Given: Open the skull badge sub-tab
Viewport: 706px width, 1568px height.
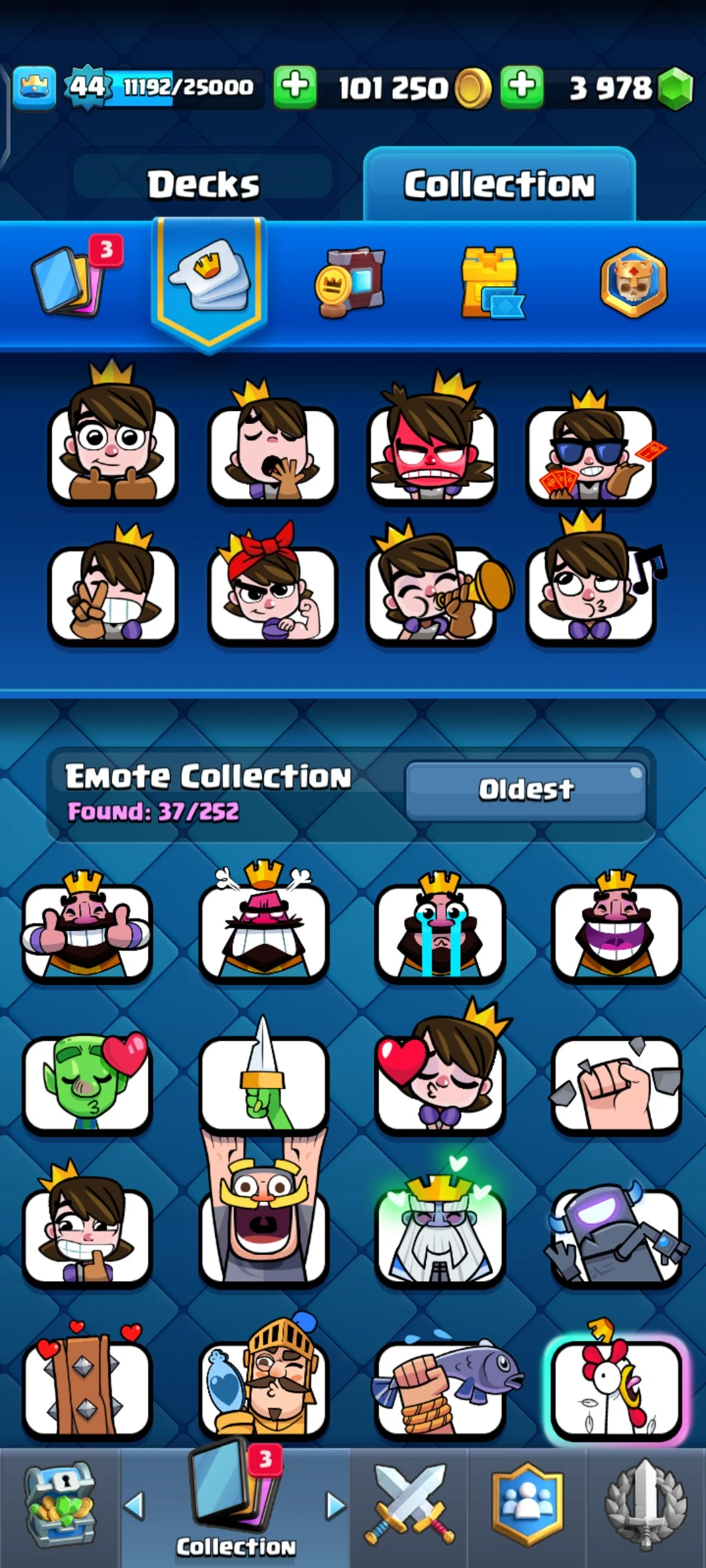Looking at the screenshot, I should (x=633, y=282).
